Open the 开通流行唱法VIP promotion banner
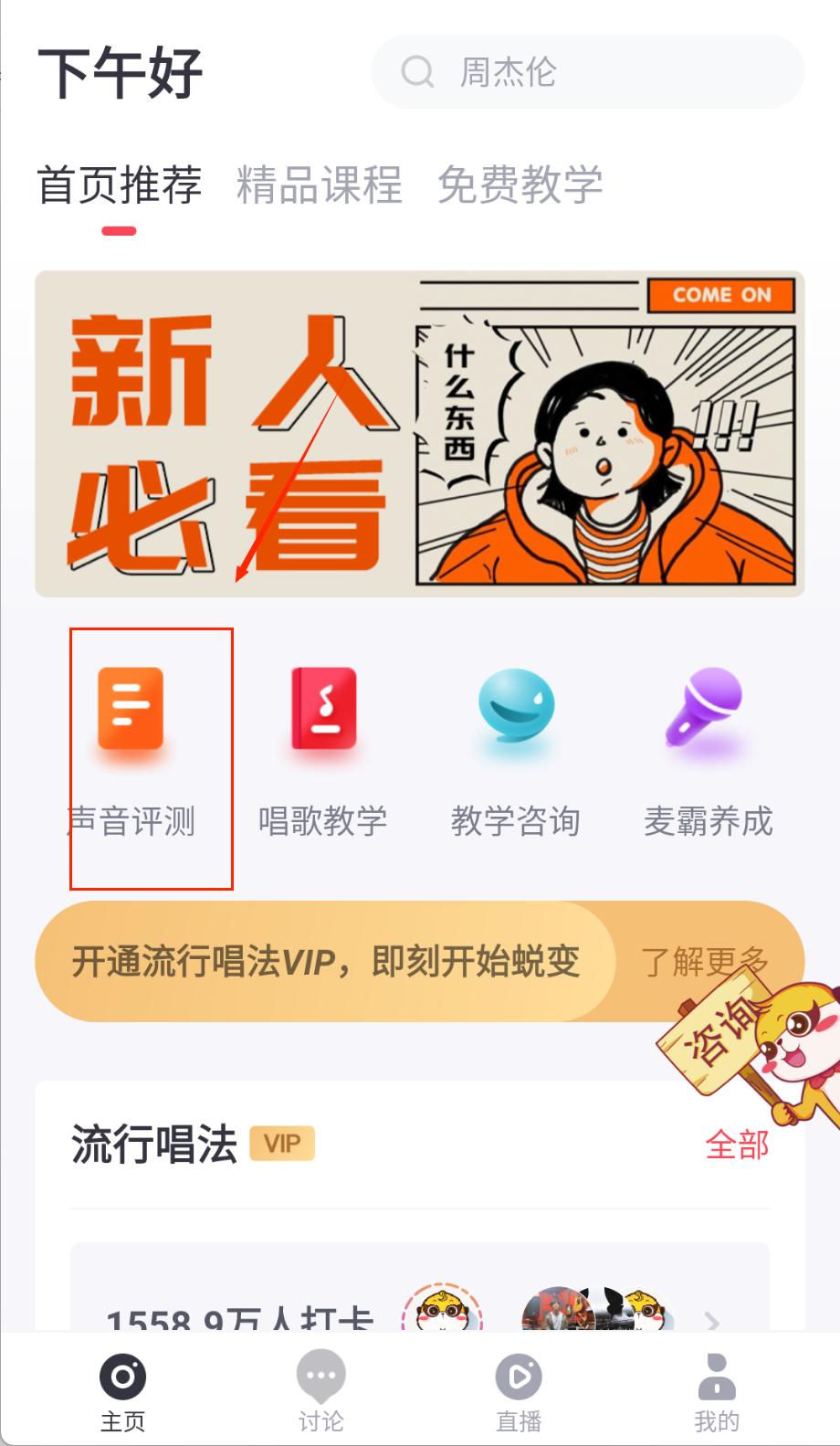This screenshot has width=840, height=1446. click(x=326, y=961)
